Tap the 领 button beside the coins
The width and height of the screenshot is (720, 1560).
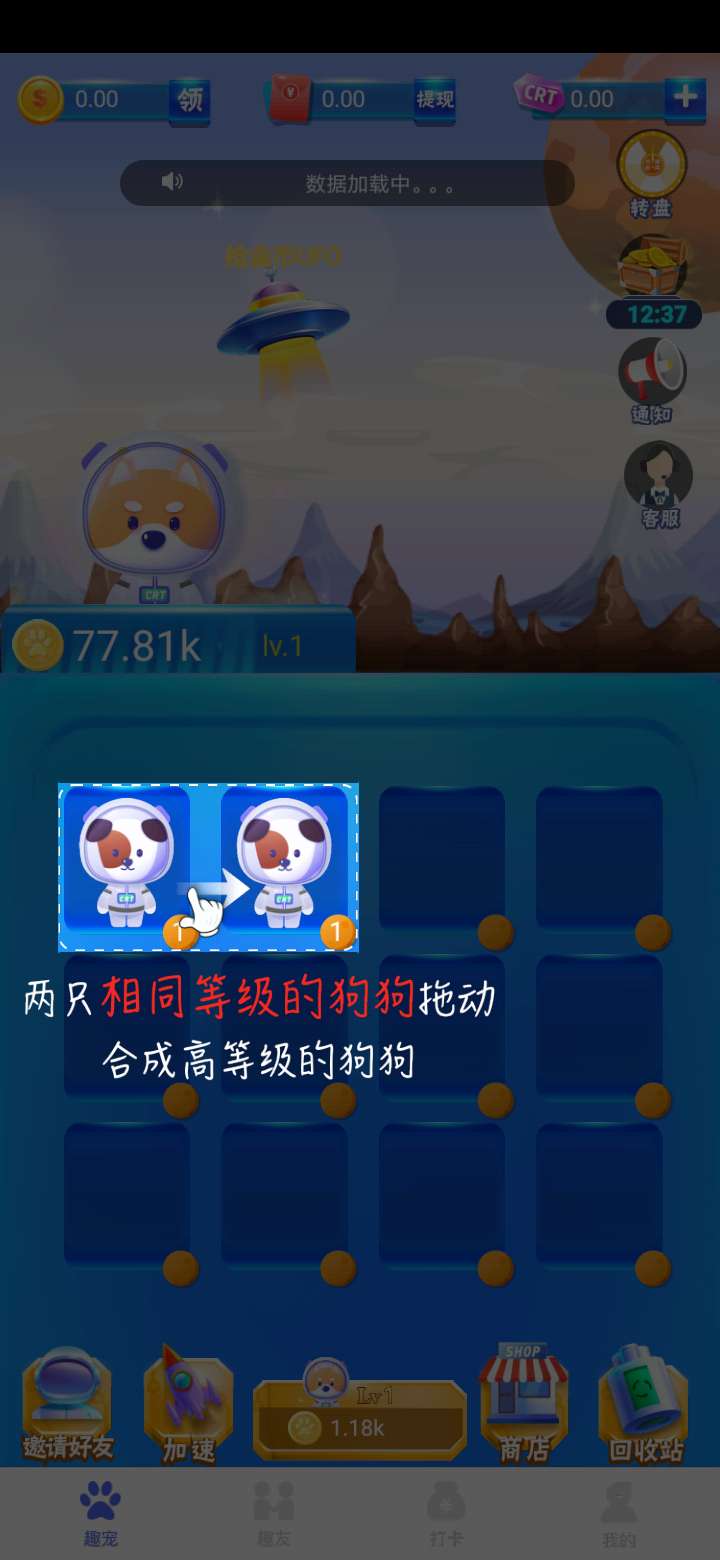(189, 100)
